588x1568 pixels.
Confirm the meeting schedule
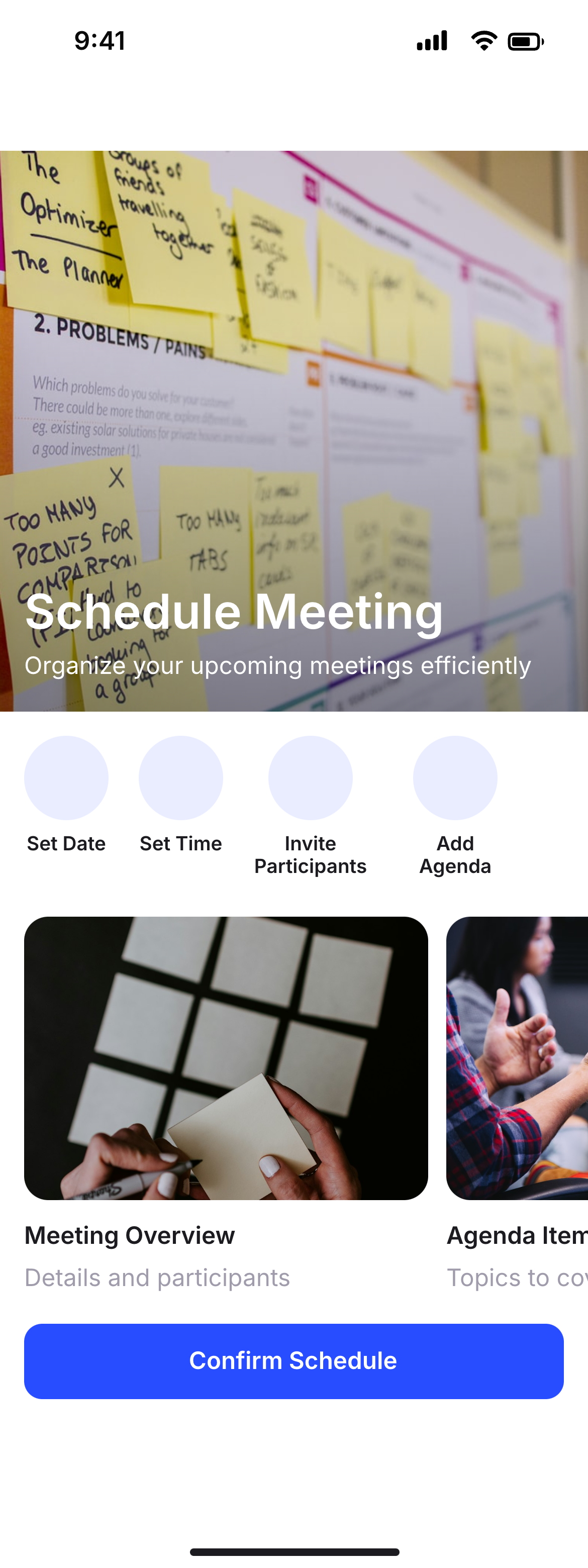293,1361
